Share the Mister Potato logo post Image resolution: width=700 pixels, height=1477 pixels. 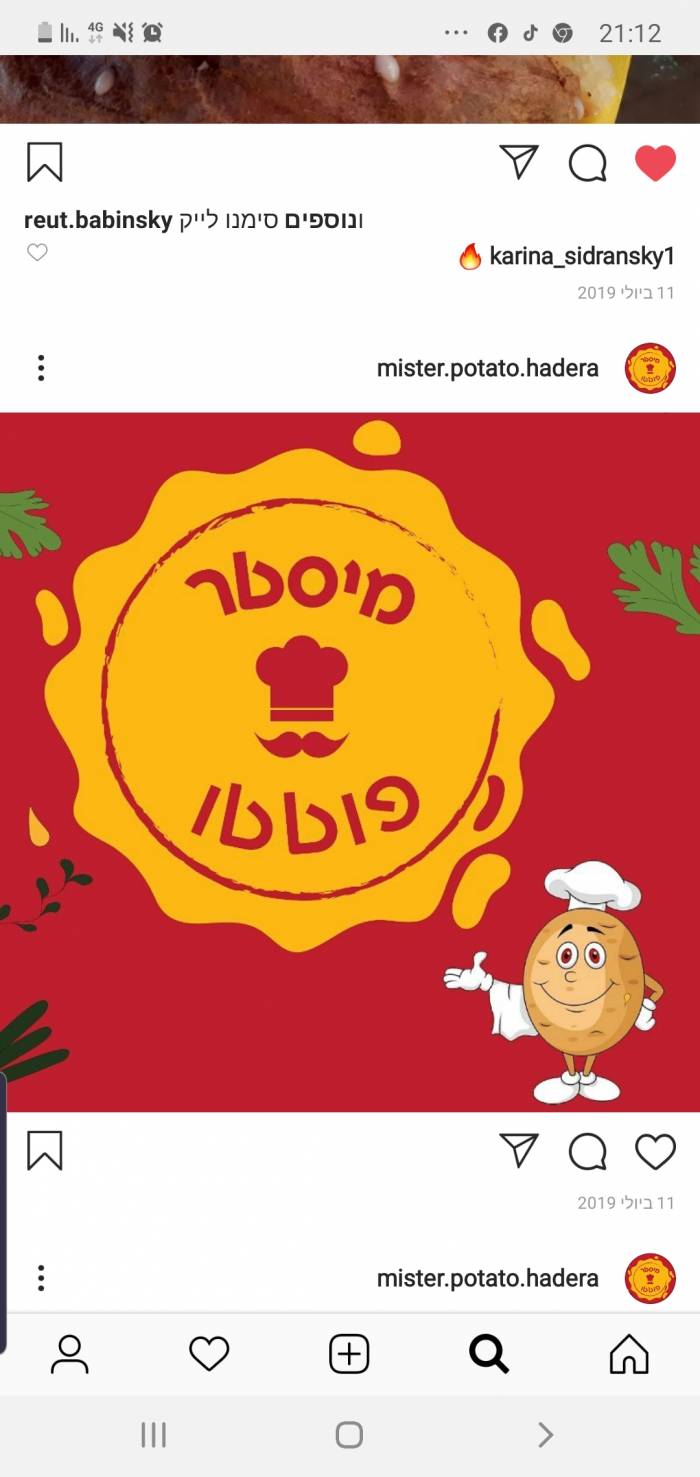[x=518, y=1151]
